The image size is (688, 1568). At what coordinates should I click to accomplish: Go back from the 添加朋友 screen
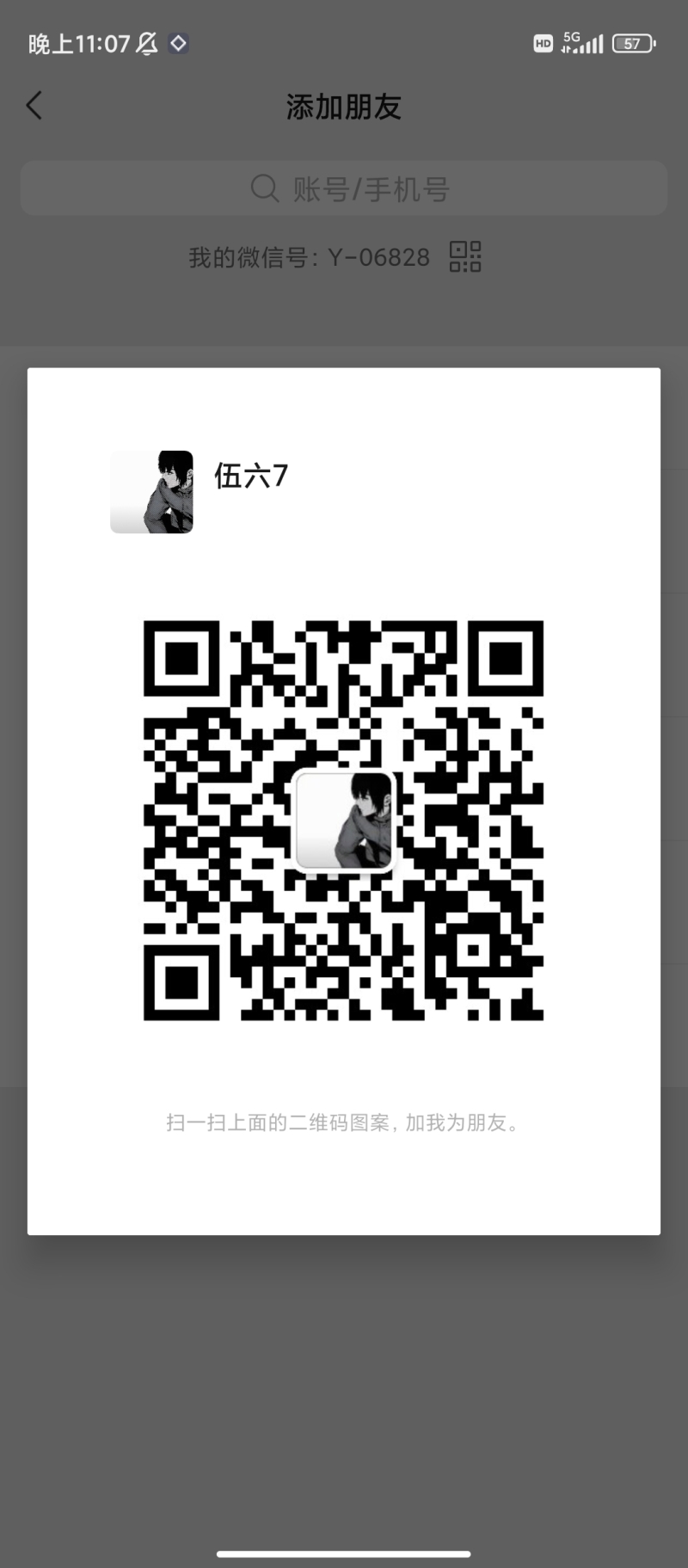(x=34, y=106)
